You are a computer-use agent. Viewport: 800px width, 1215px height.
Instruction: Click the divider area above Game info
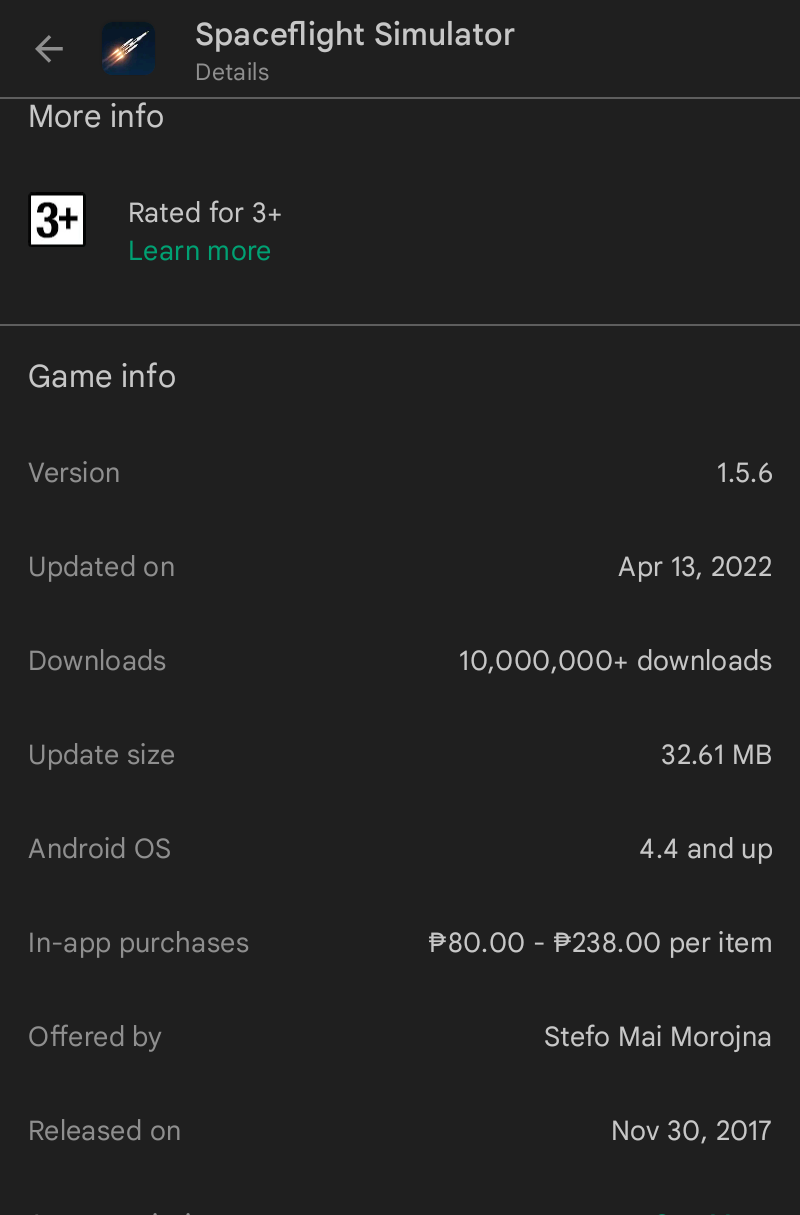tap(400, 324)
